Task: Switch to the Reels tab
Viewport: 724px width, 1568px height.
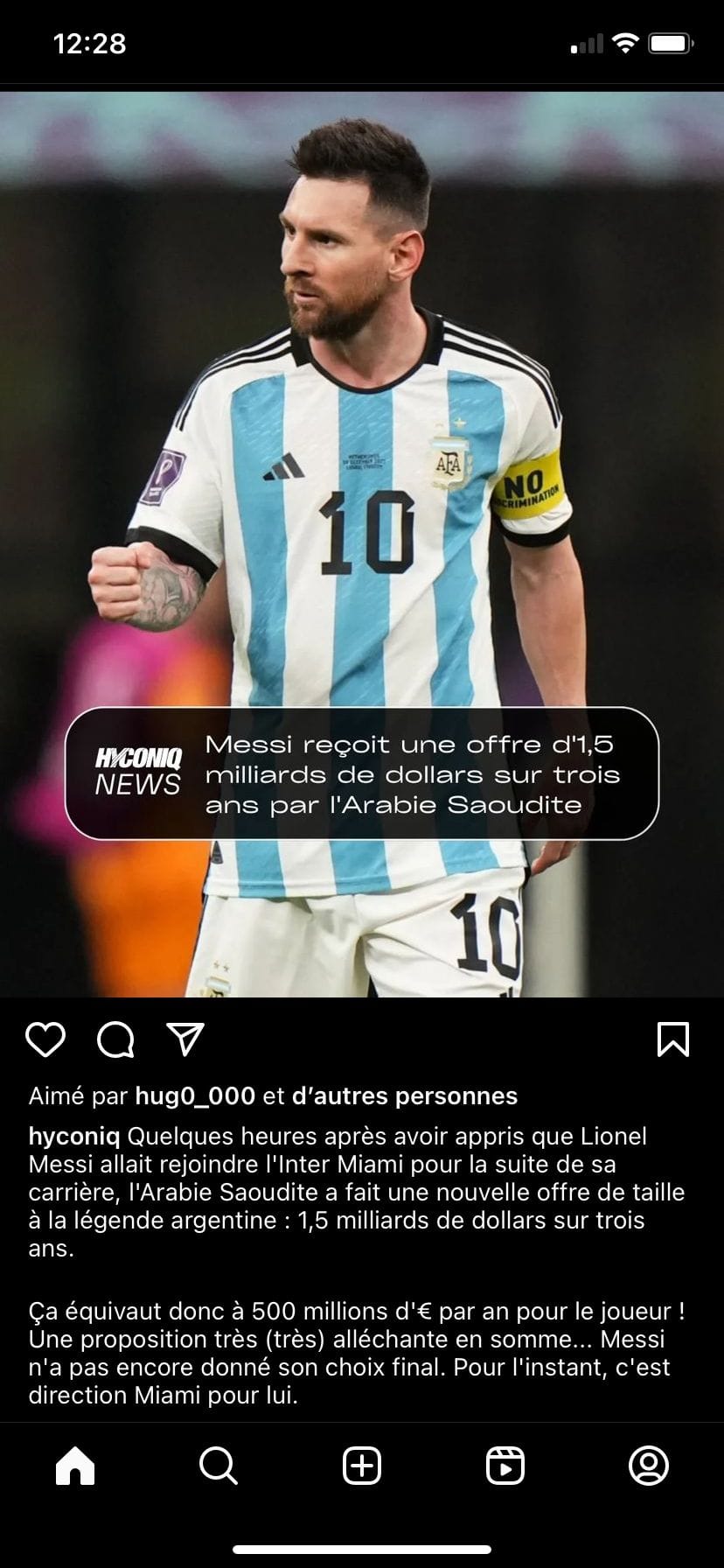Action: click(x=505, y=1465)
